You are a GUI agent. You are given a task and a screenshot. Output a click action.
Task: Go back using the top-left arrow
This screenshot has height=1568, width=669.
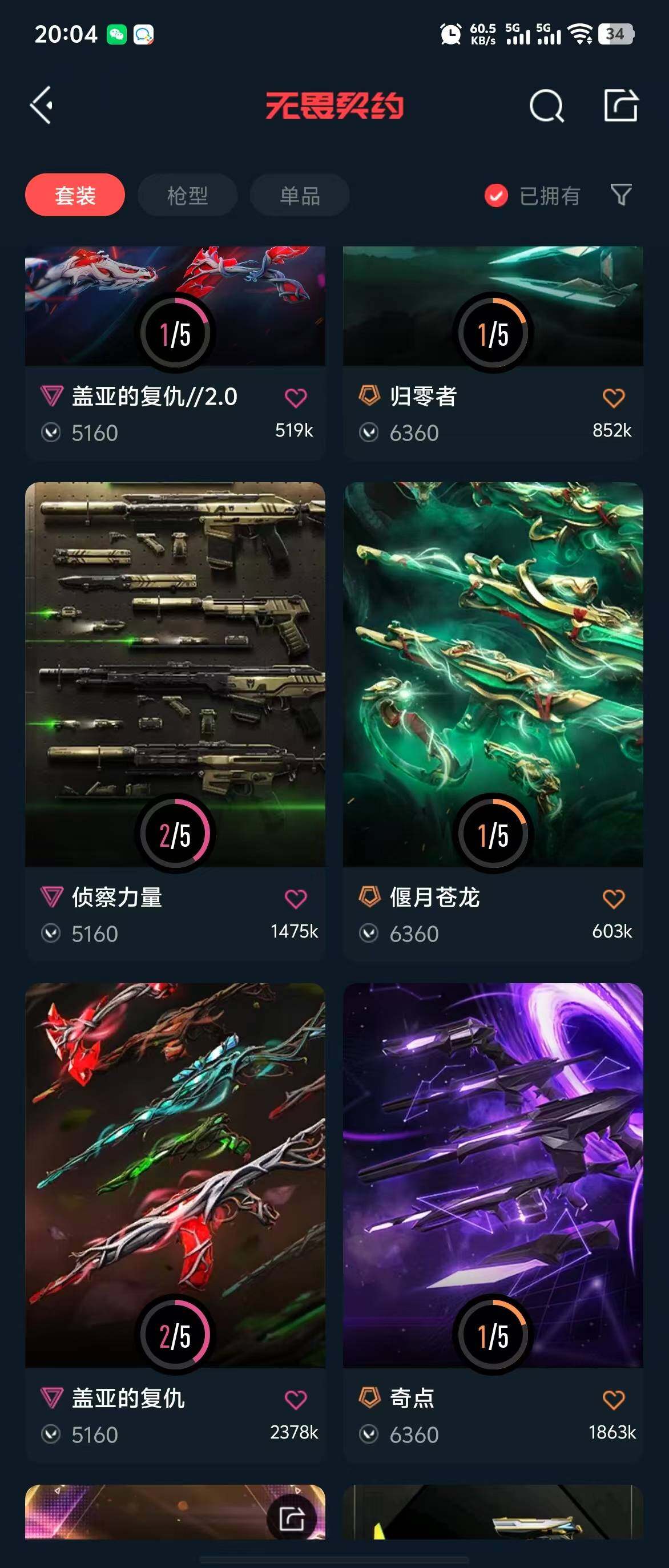point(42,106)
